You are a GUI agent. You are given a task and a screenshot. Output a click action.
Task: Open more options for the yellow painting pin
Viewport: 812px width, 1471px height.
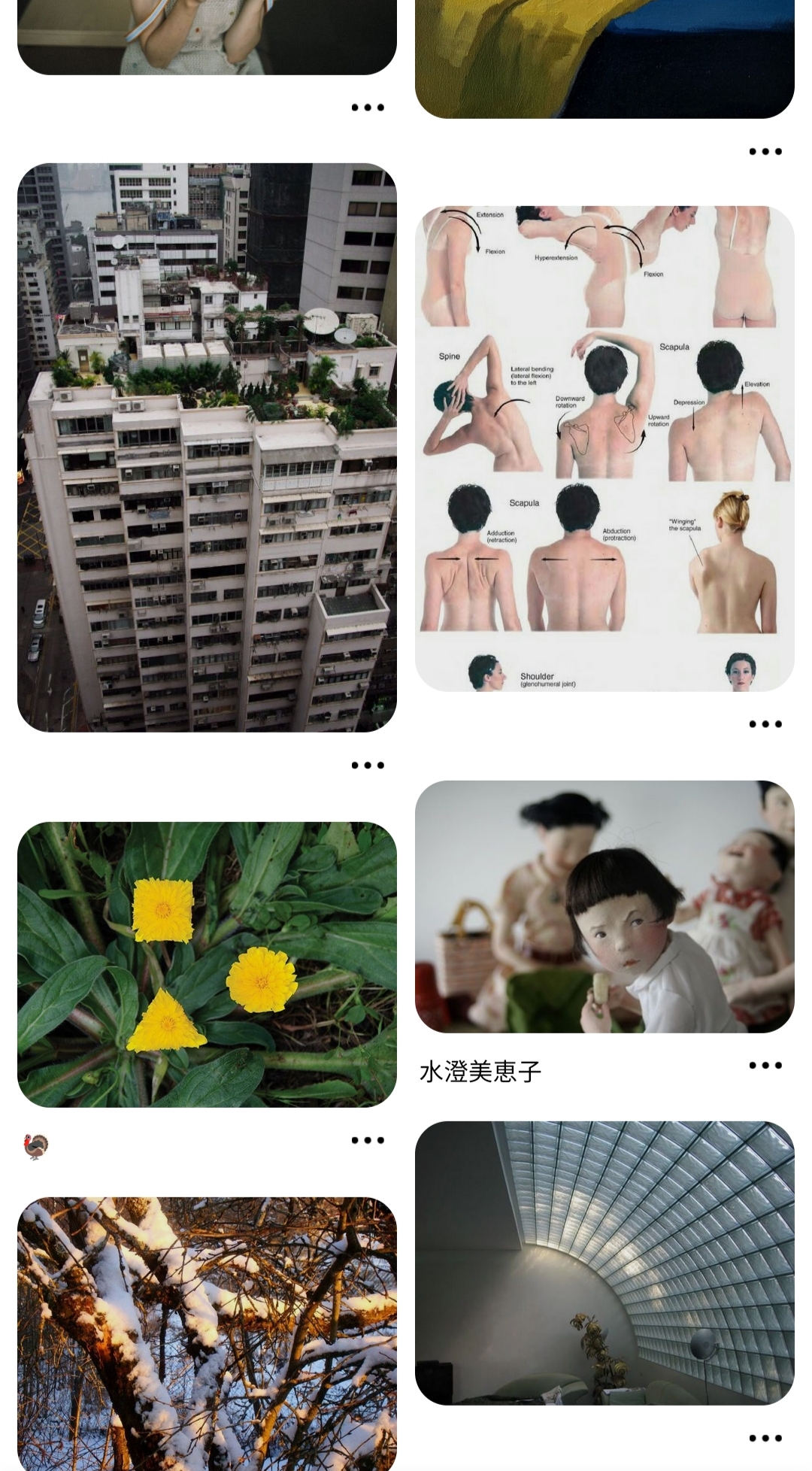click(x=765, y=152)
